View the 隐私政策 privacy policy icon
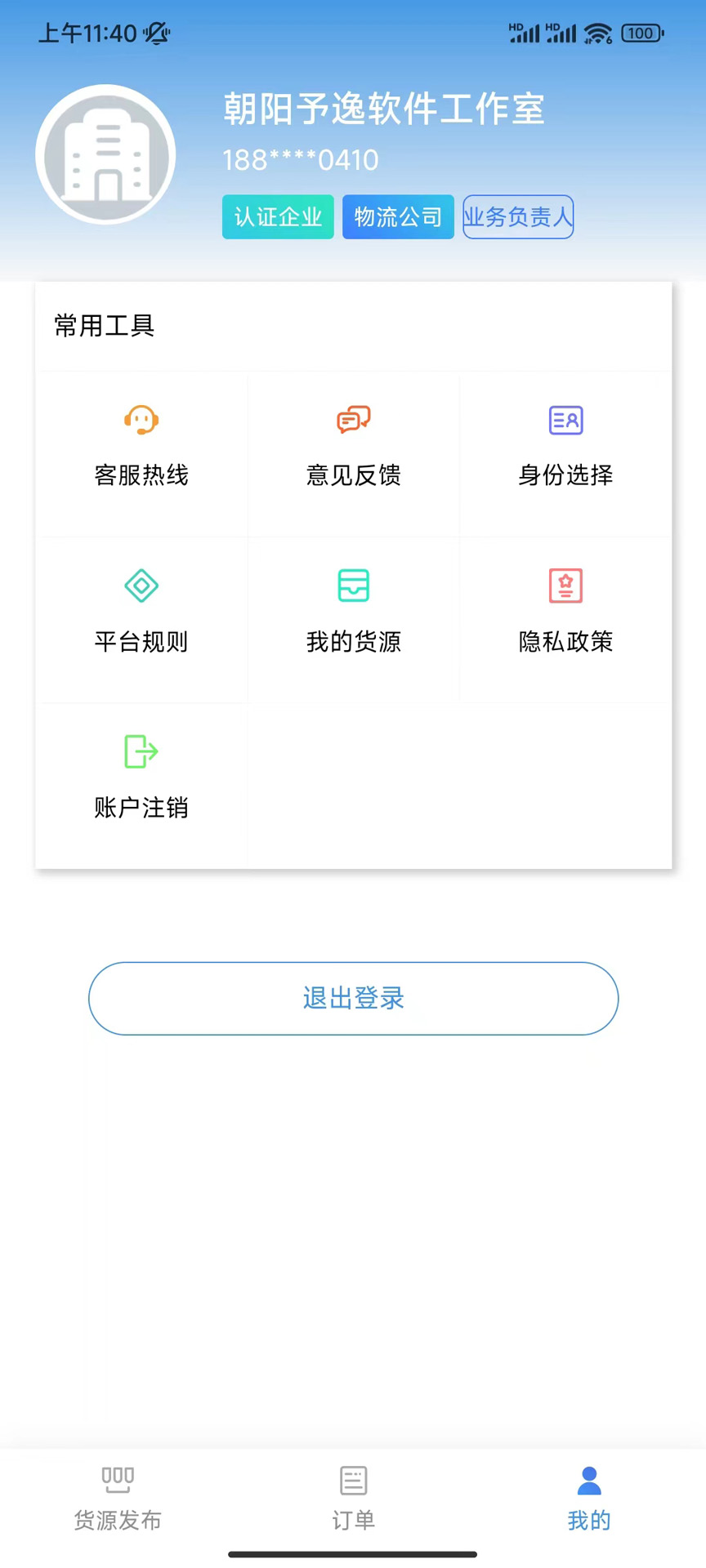The width and height of the screenshot is (706, 1568). (565, 586)
